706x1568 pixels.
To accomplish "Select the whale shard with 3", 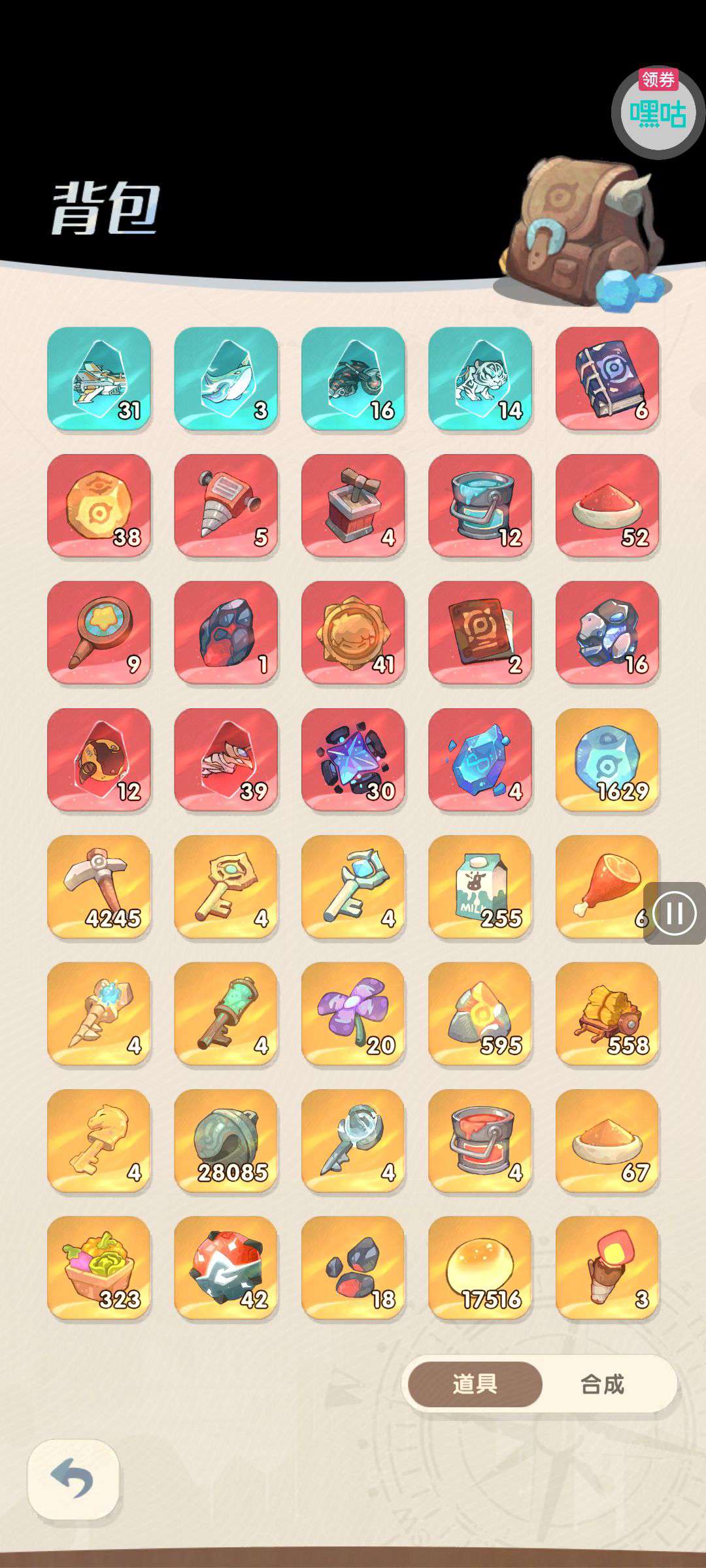I will [226, 378].
